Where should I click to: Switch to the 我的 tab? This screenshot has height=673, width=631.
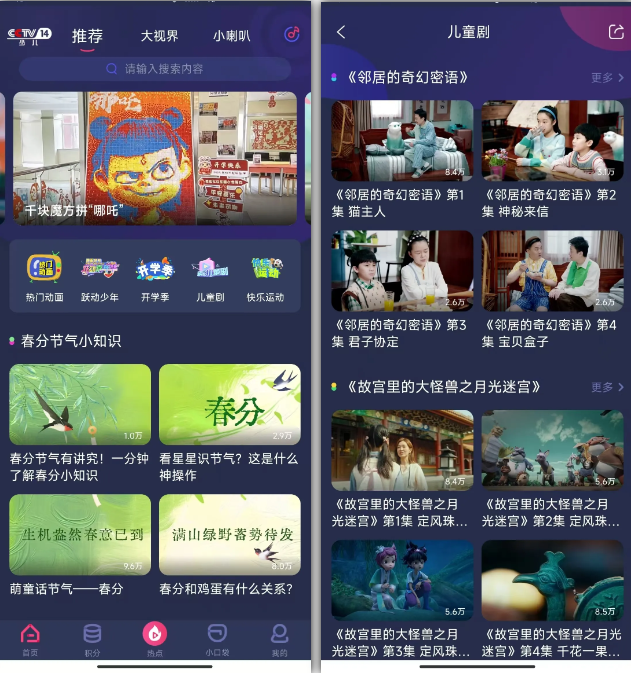coord(279,637)
